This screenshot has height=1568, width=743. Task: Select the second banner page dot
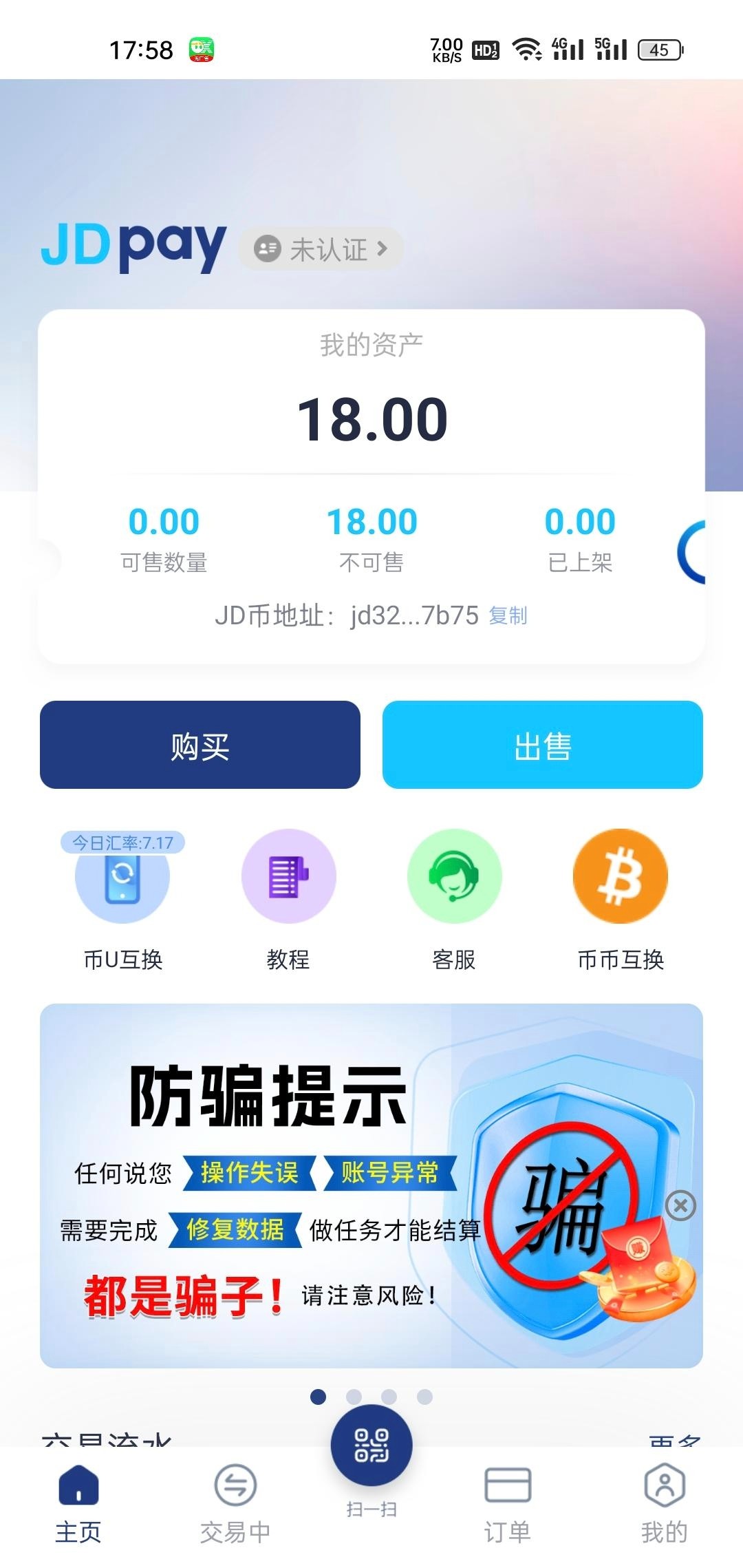(354, 1397)
